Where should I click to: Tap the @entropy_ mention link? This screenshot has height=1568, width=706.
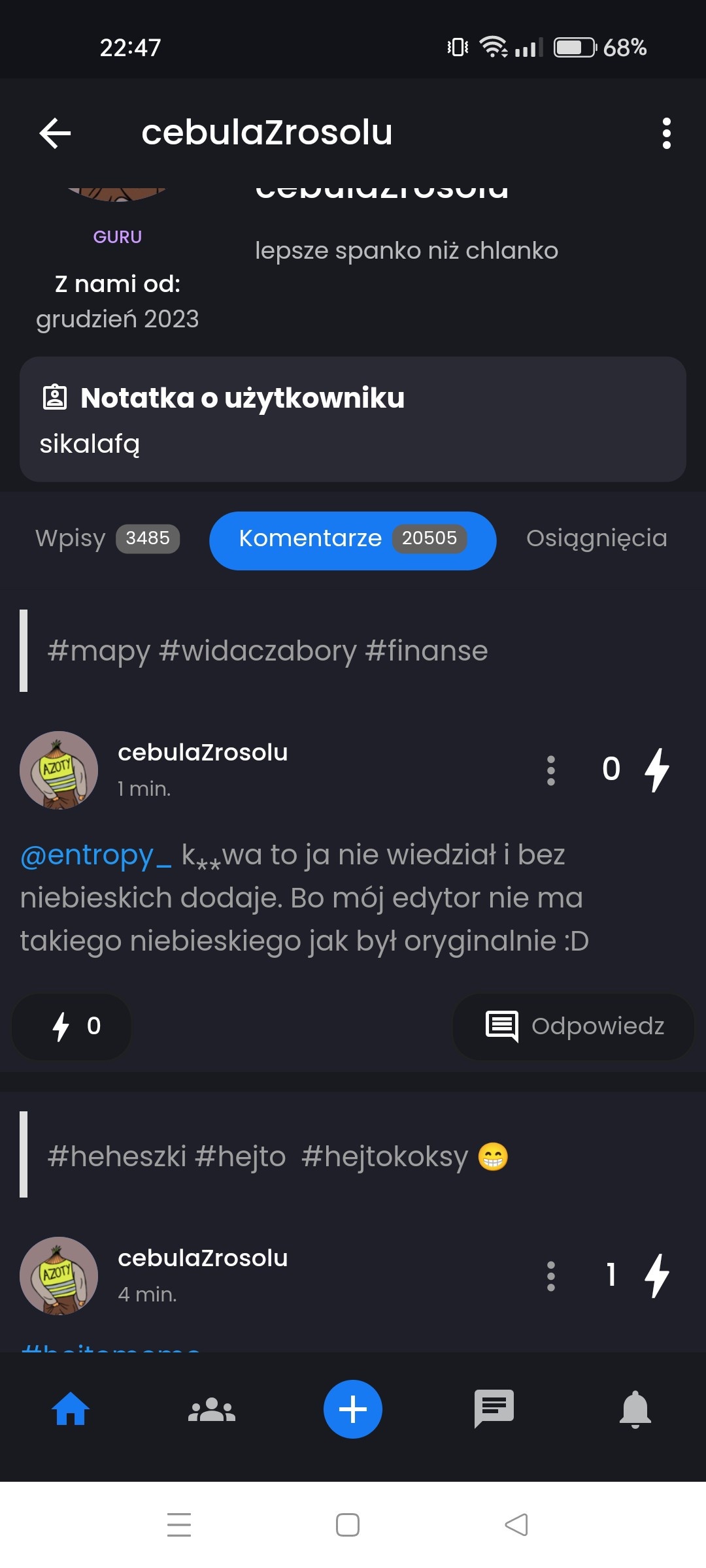pos(95,855)
